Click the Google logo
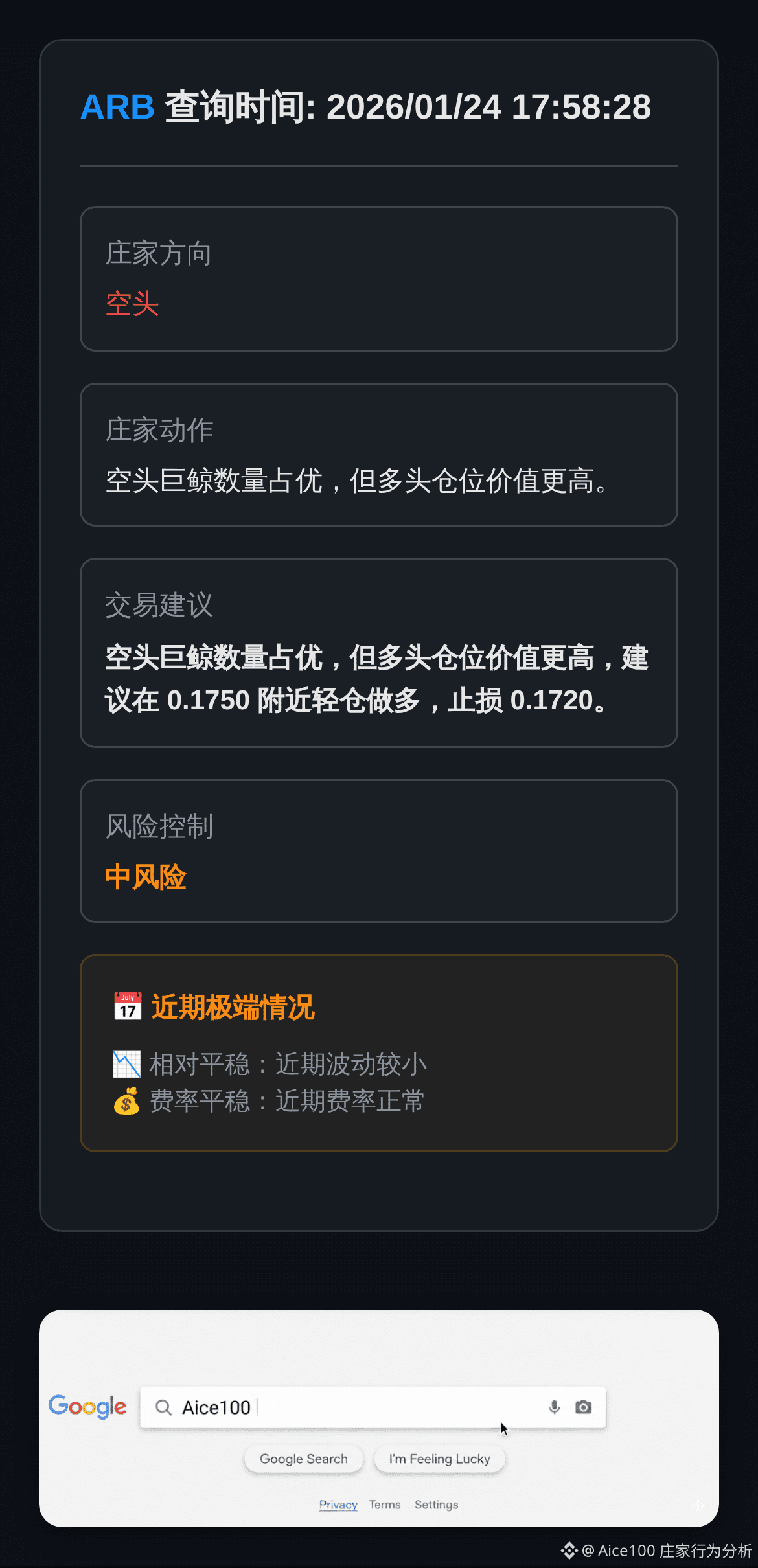The height and width of the screenshot is (1568, 758). pyautogui.click(x=87, y=1407)
